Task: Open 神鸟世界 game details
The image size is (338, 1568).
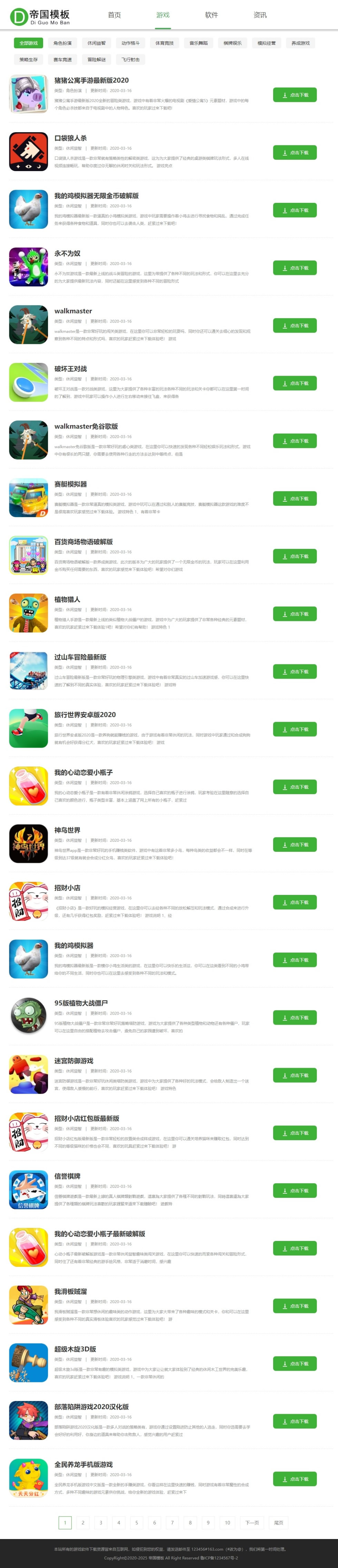Action: (x=67, y=830)
